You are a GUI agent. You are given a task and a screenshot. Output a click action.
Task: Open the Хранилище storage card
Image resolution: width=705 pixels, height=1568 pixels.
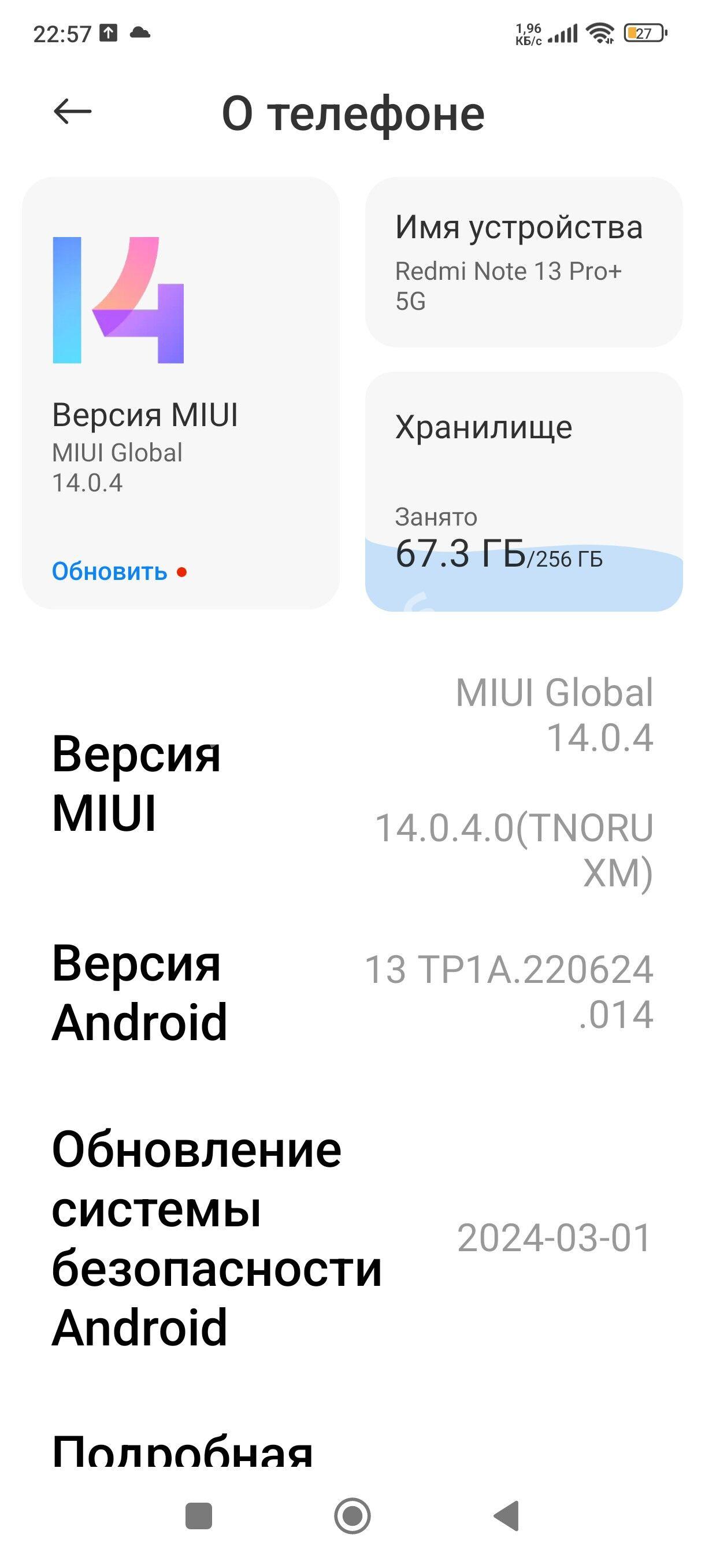pos(524,492)
